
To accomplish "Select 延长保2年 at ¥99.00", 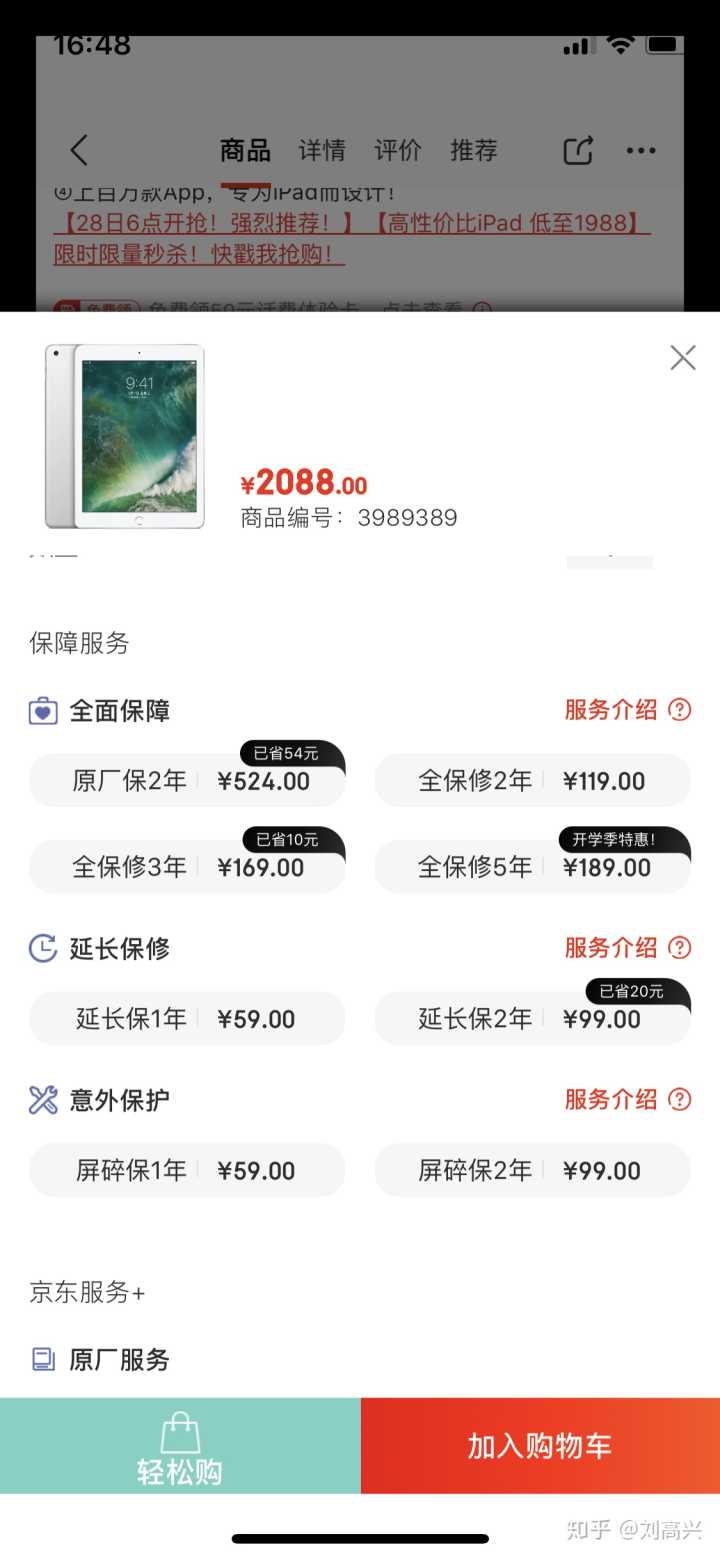I will [x=532, y=1019].
